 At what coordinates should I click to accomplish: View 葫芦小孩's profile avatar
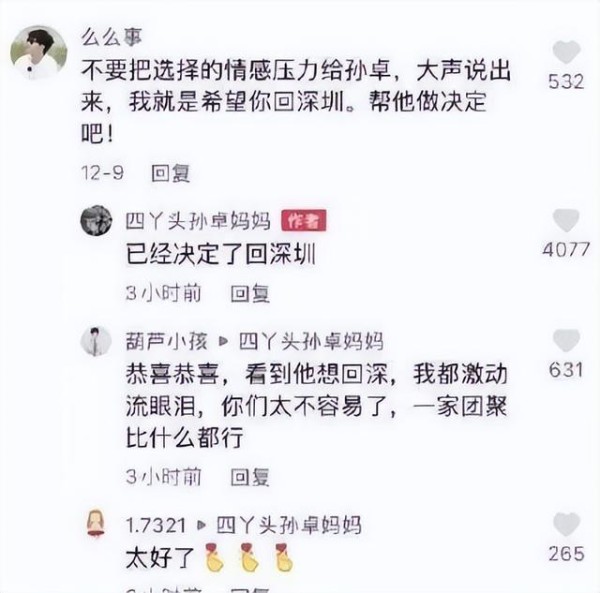coord(96,341)
